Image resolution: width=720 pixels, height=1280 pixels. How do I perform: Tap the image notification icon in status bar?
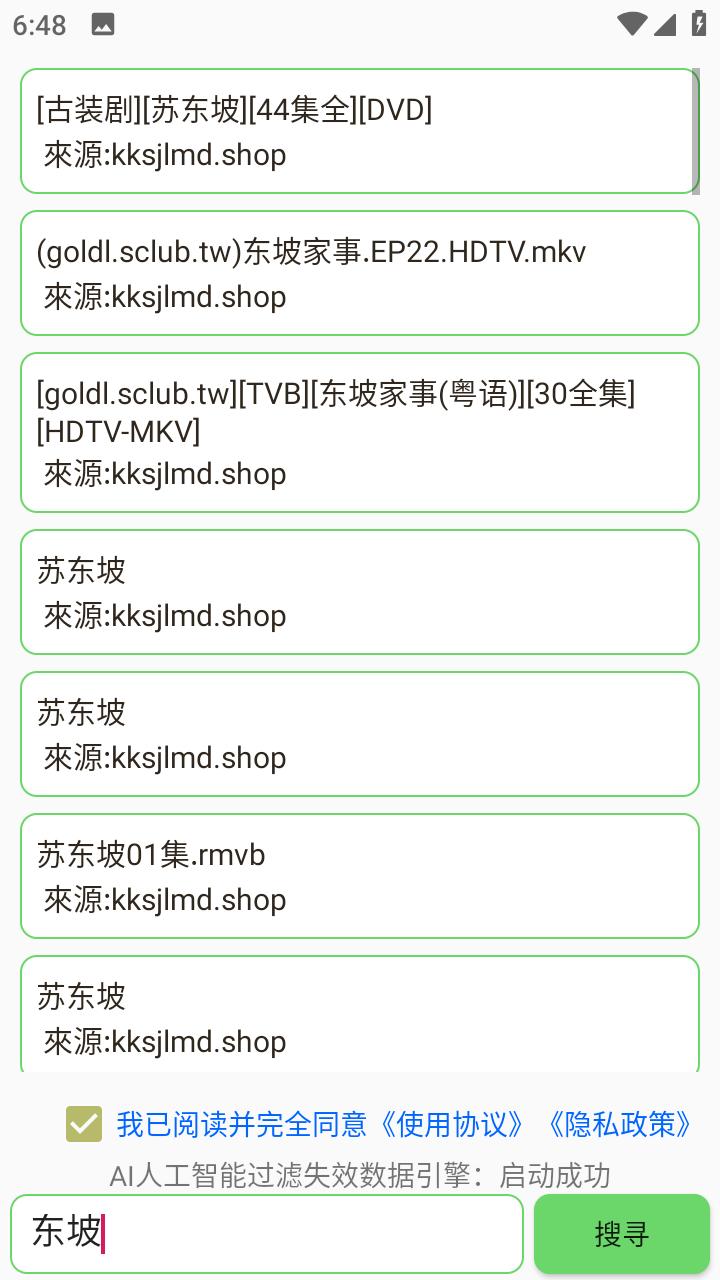[x=103, y=23]
